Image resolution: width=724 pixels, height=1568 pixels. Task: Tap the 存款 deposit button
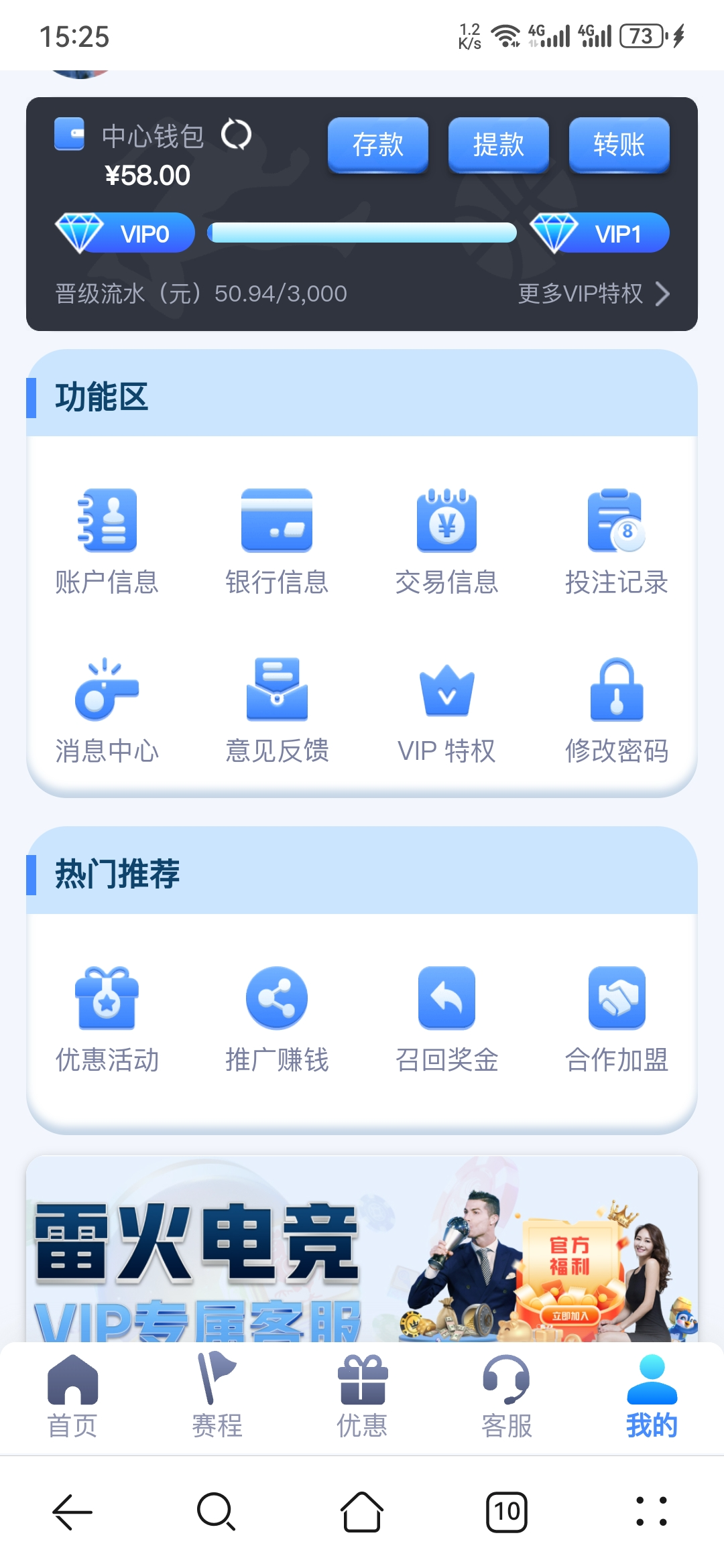pos(378,145)
